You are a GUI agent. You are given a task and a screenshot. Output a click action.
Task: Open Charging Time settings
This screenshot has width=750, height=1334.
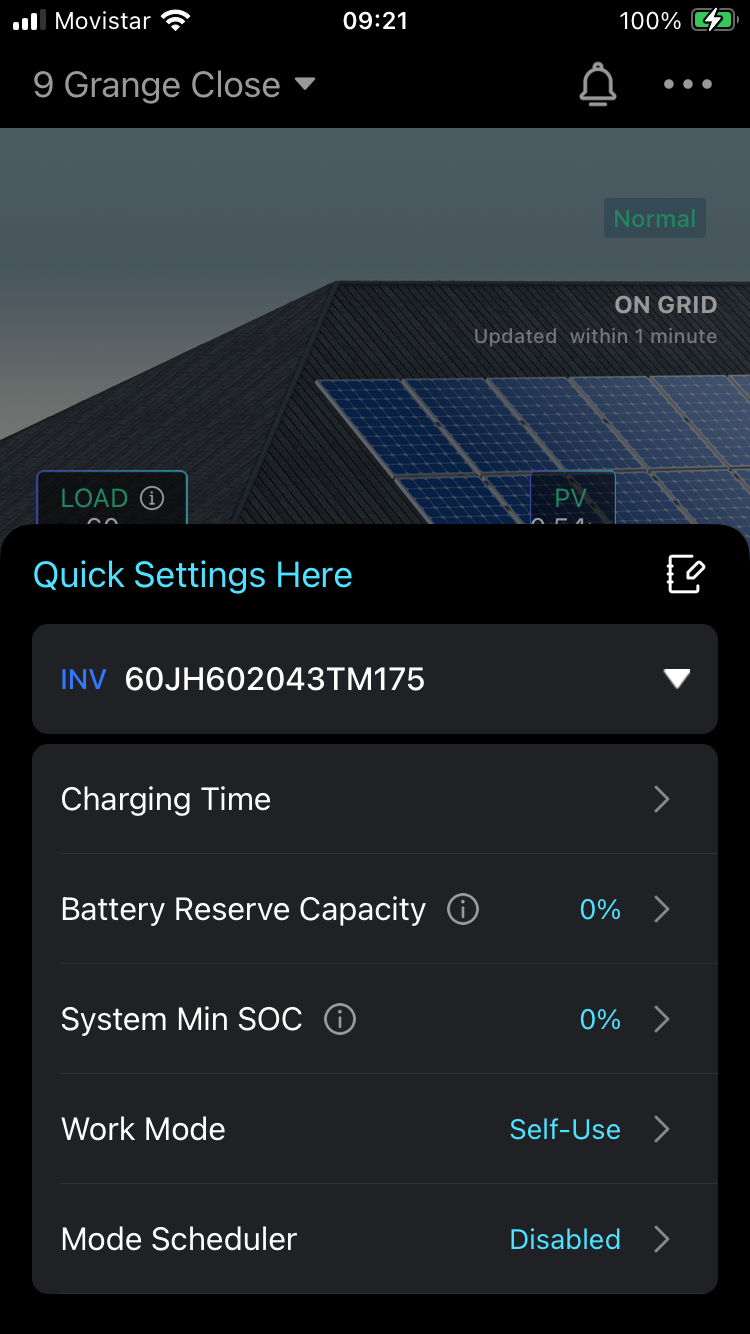coord(375,799)
